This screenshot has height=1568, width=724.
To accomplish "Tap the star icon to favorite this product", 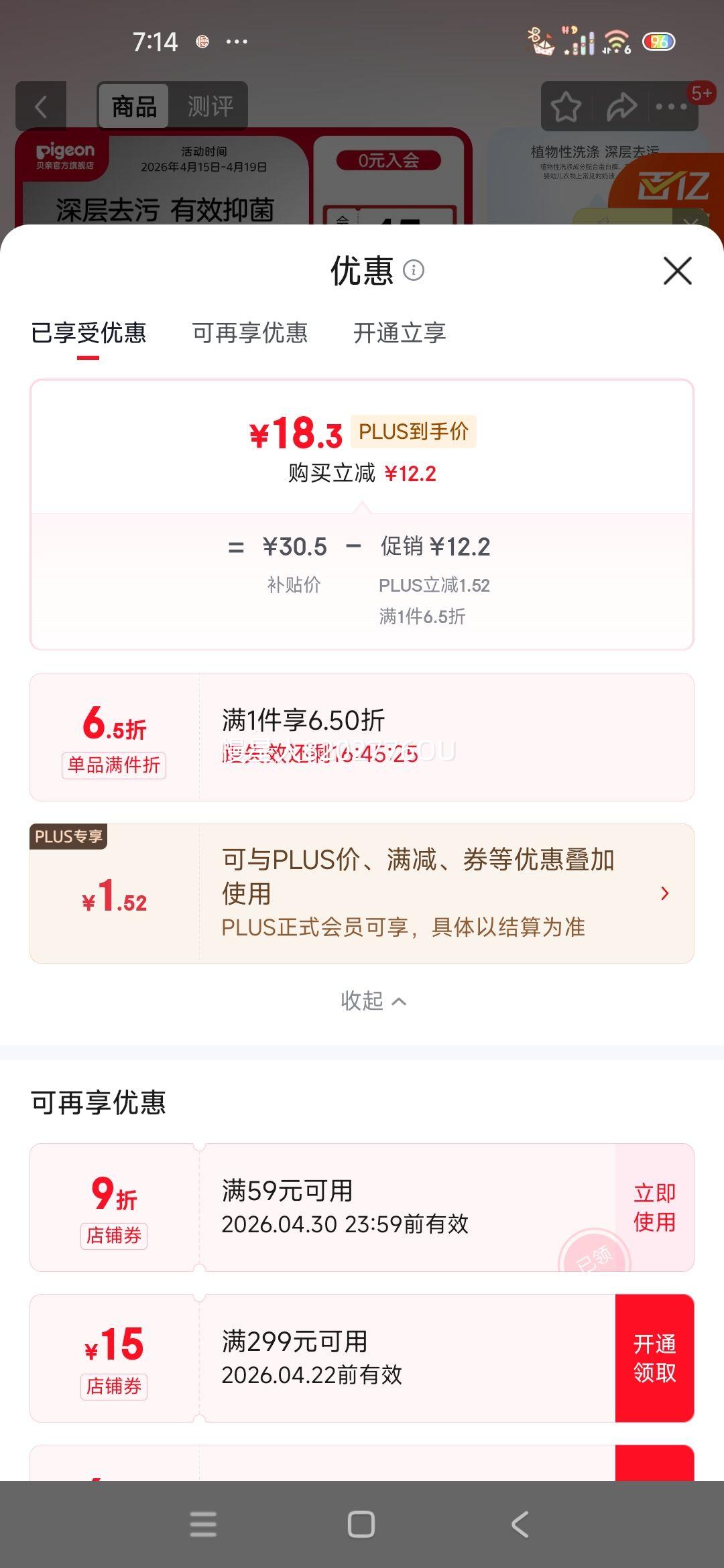I will (566, 107).
